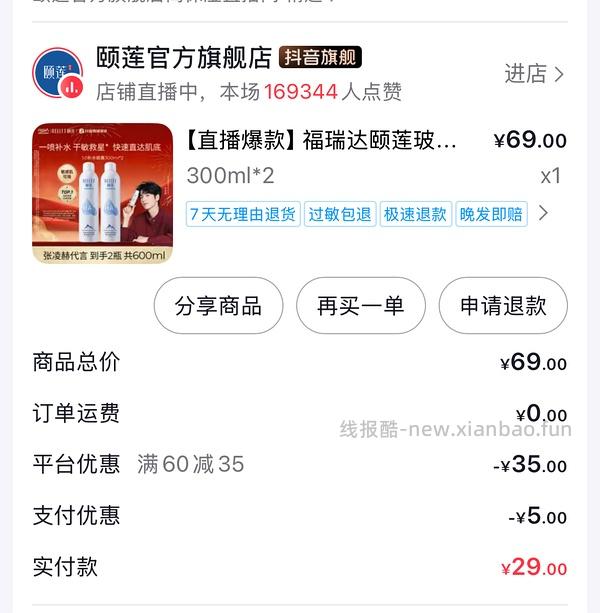
Task: Expand the service guarantees chevron
Action: pyautogui.click(x=544, y=213)
